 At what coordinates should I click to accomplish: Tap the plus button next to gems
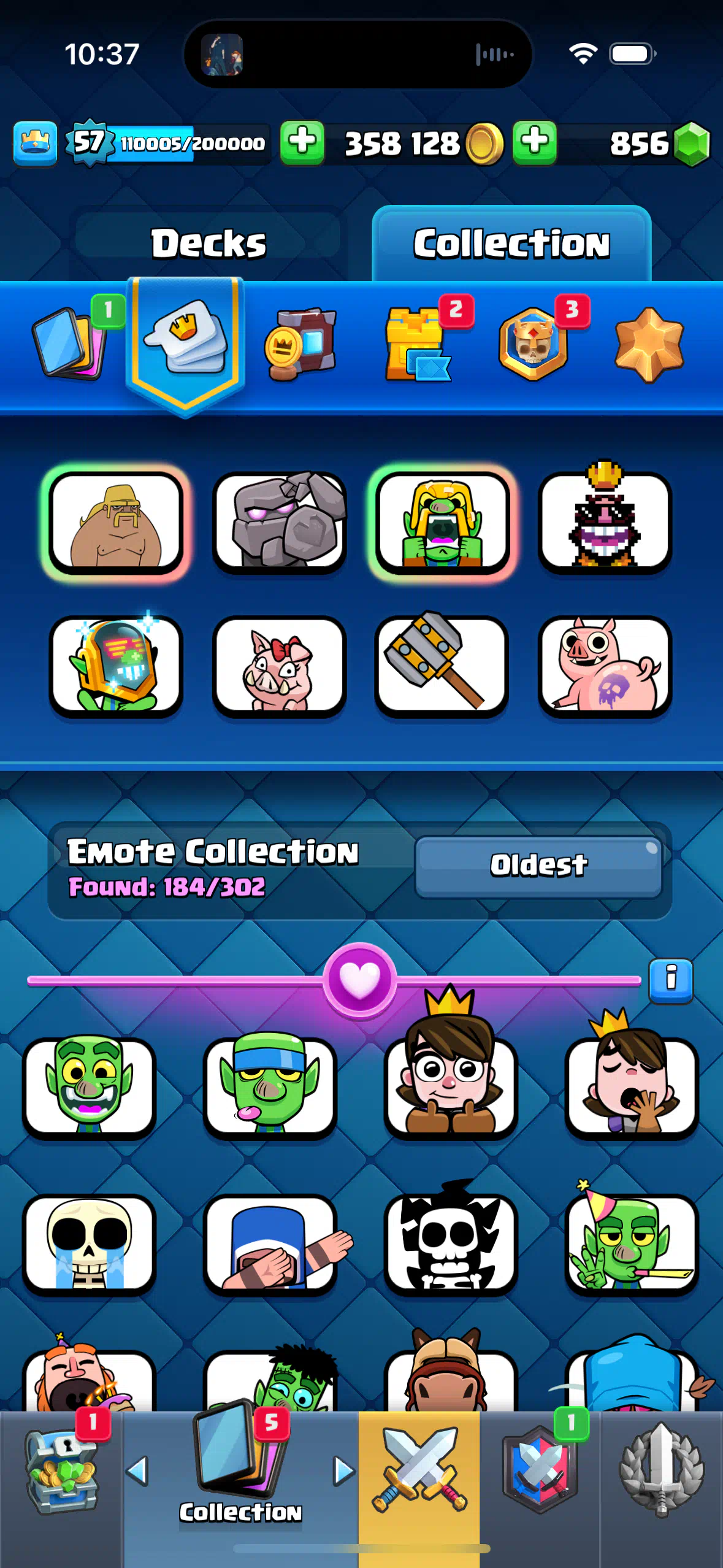[x=535, y=143]
